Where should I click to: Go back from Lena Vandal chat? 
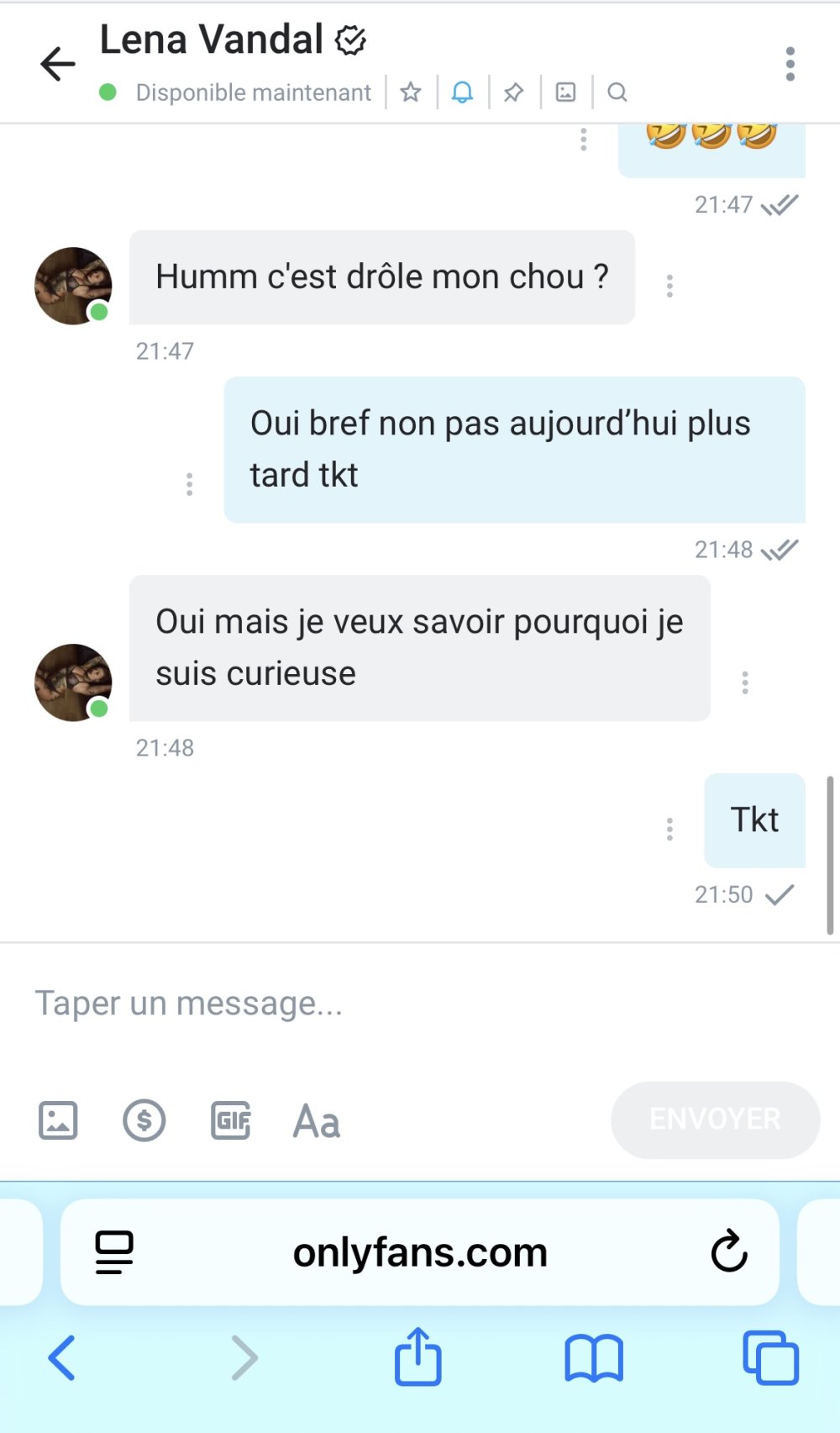(x=57, y=64)
